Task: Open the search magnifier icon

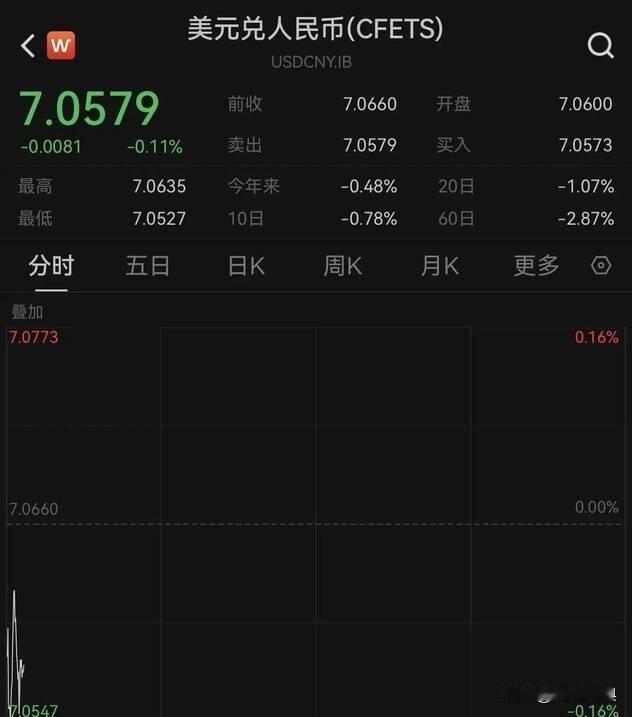Action: coord(600,45)
